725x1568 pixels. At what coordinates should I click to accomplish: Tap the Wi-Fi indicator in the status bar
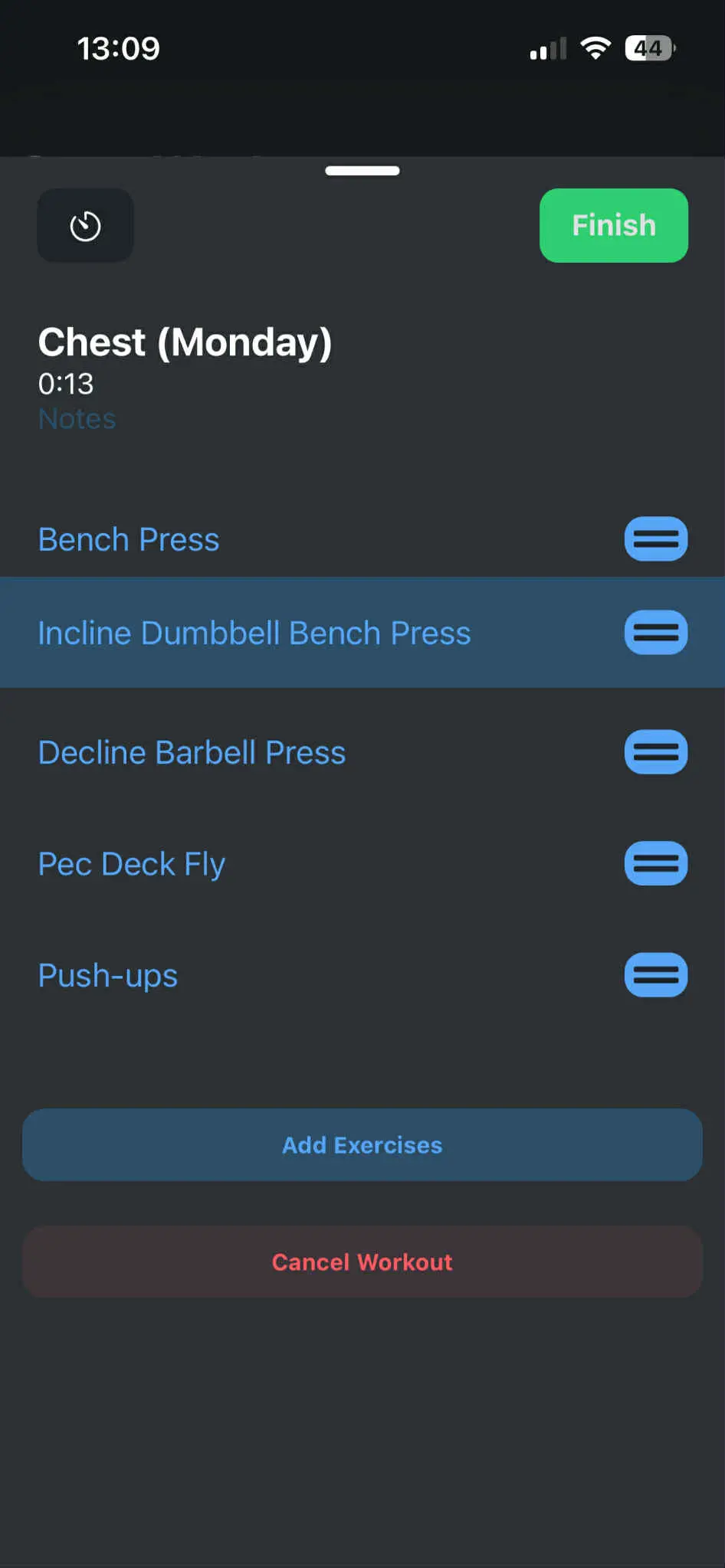(596, 47)
